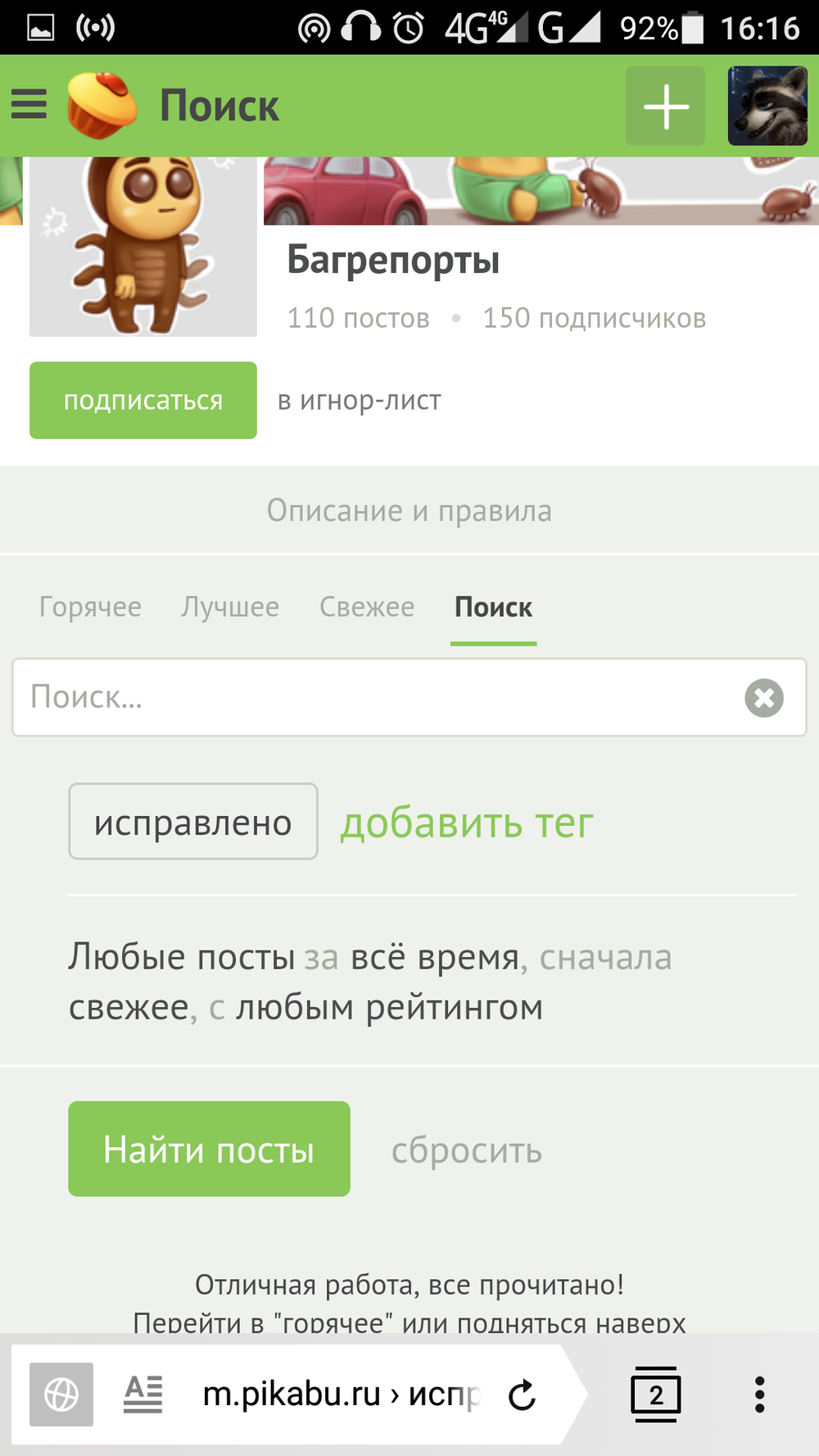
Task: Open the hamburger menu
Action: click(29, 105)
